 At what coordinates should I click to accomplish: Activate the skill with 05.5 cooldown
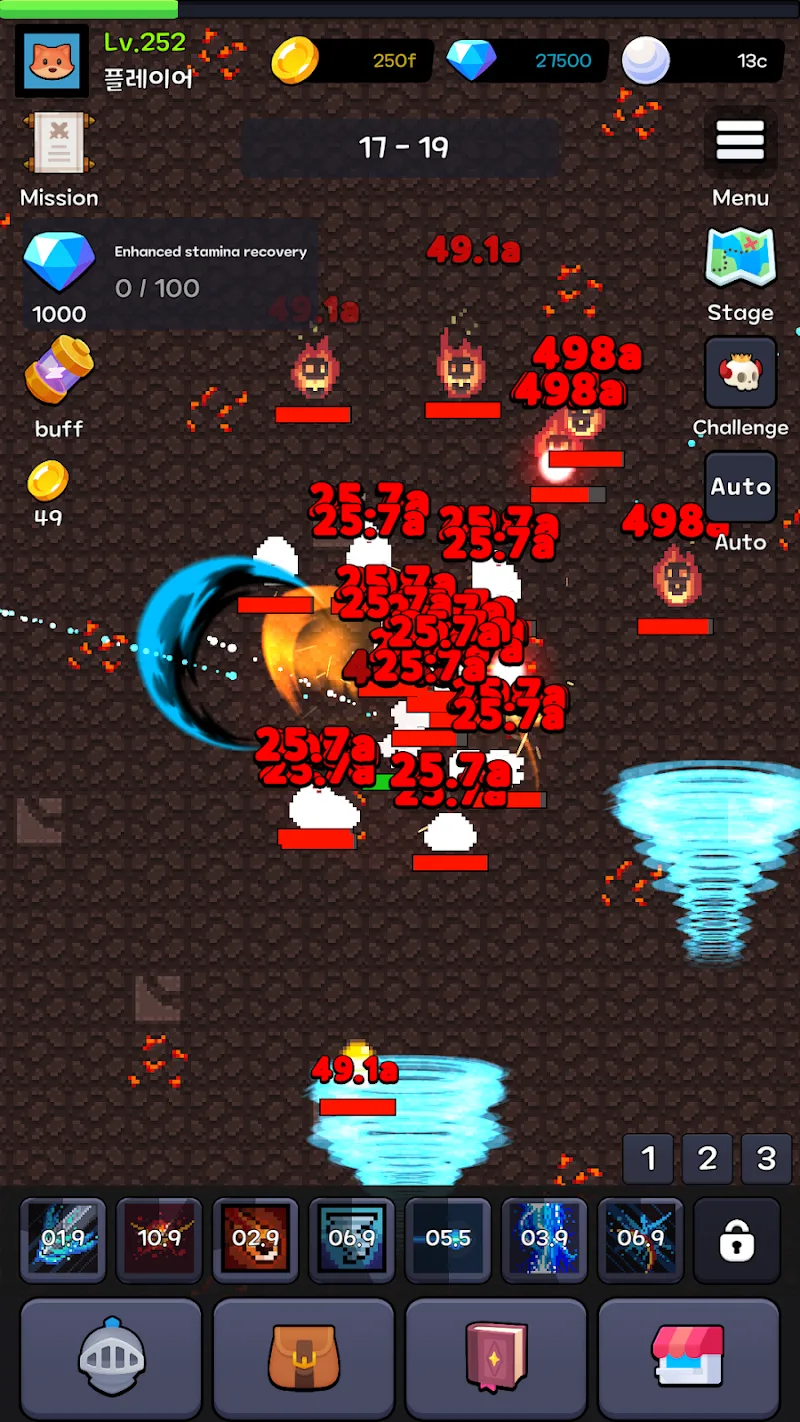(448, 1240)
